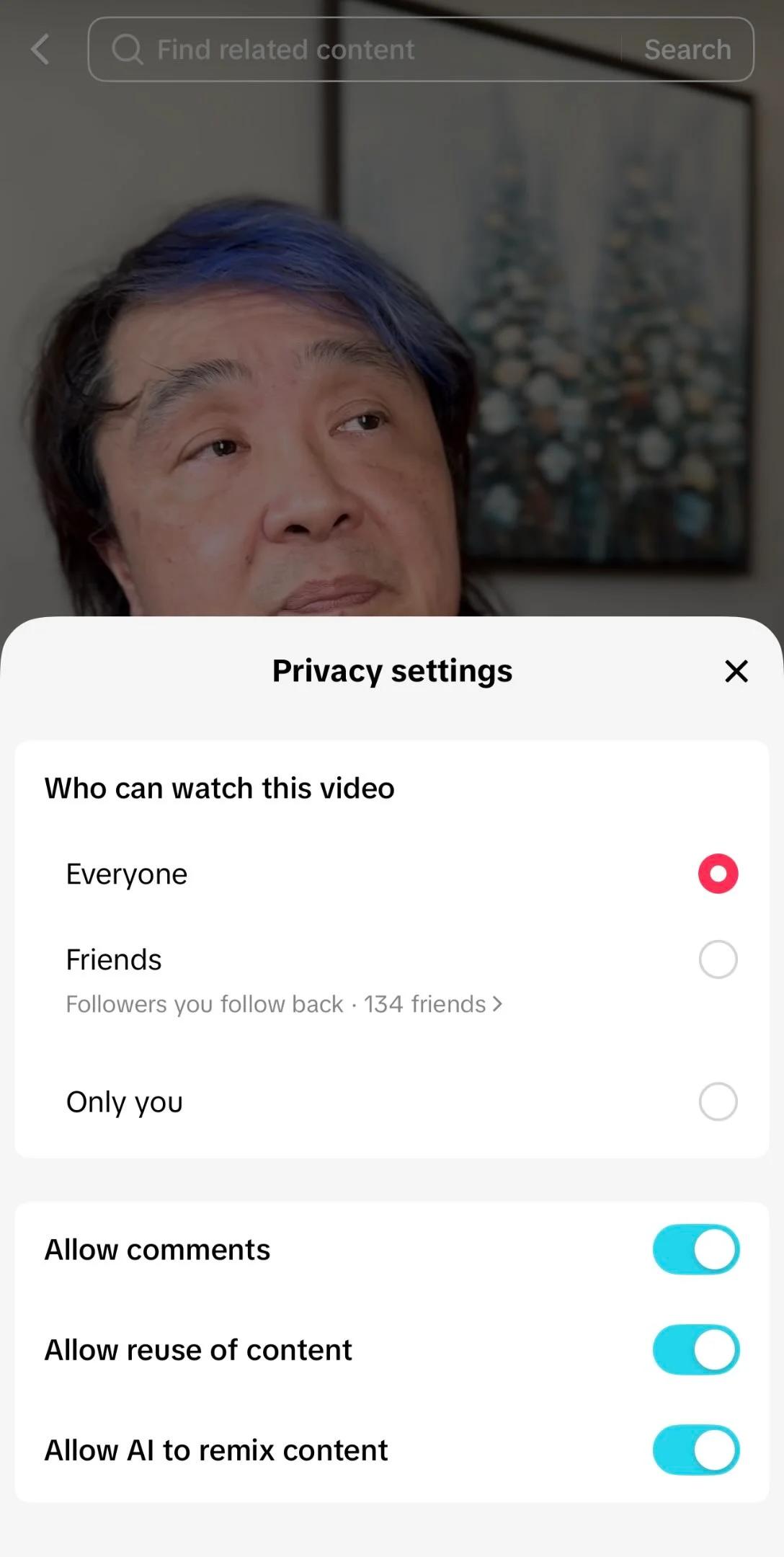Viewport: 784px width, 1557px height.
Task: Tap the back arrow at top left
Action: (41, 49)
